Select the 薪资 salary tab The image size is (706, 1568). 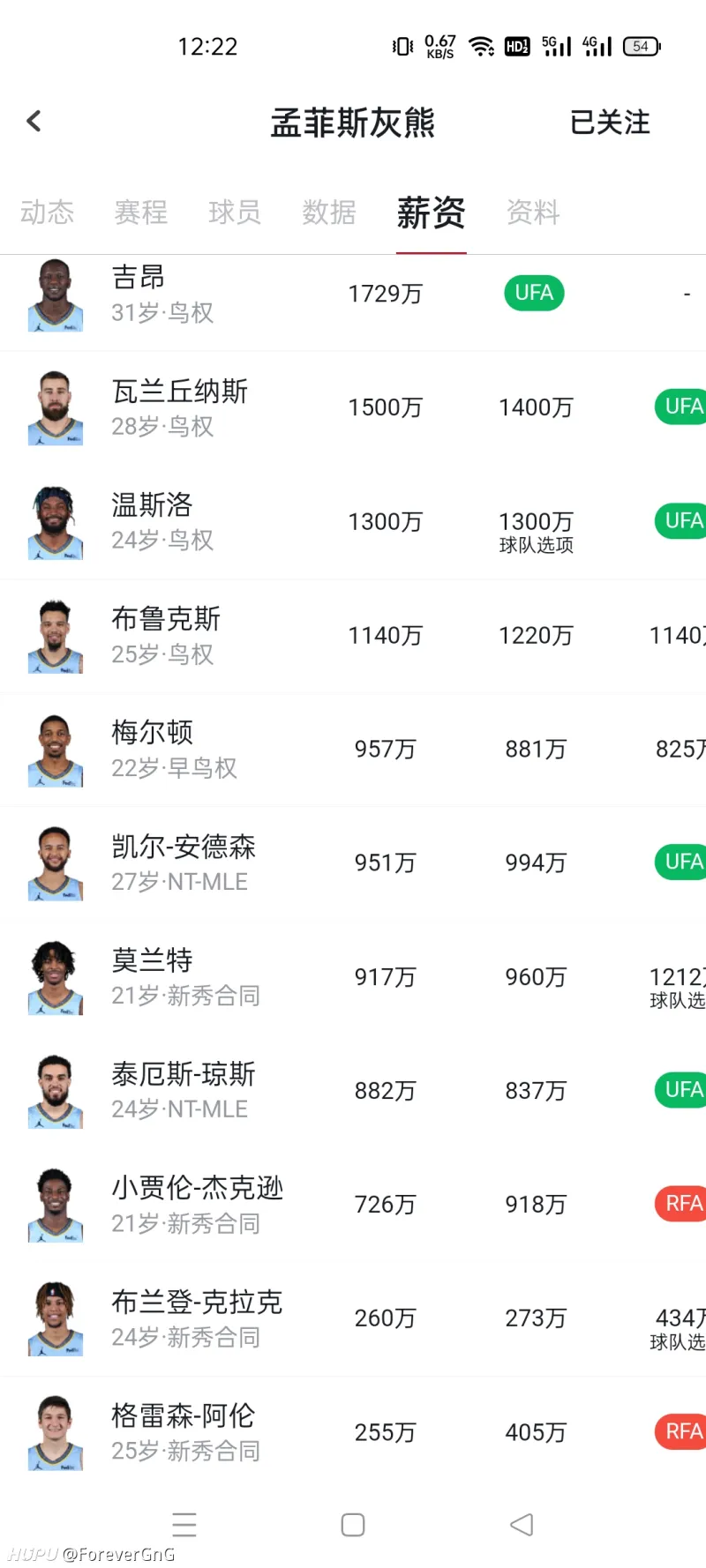point(431,213)
